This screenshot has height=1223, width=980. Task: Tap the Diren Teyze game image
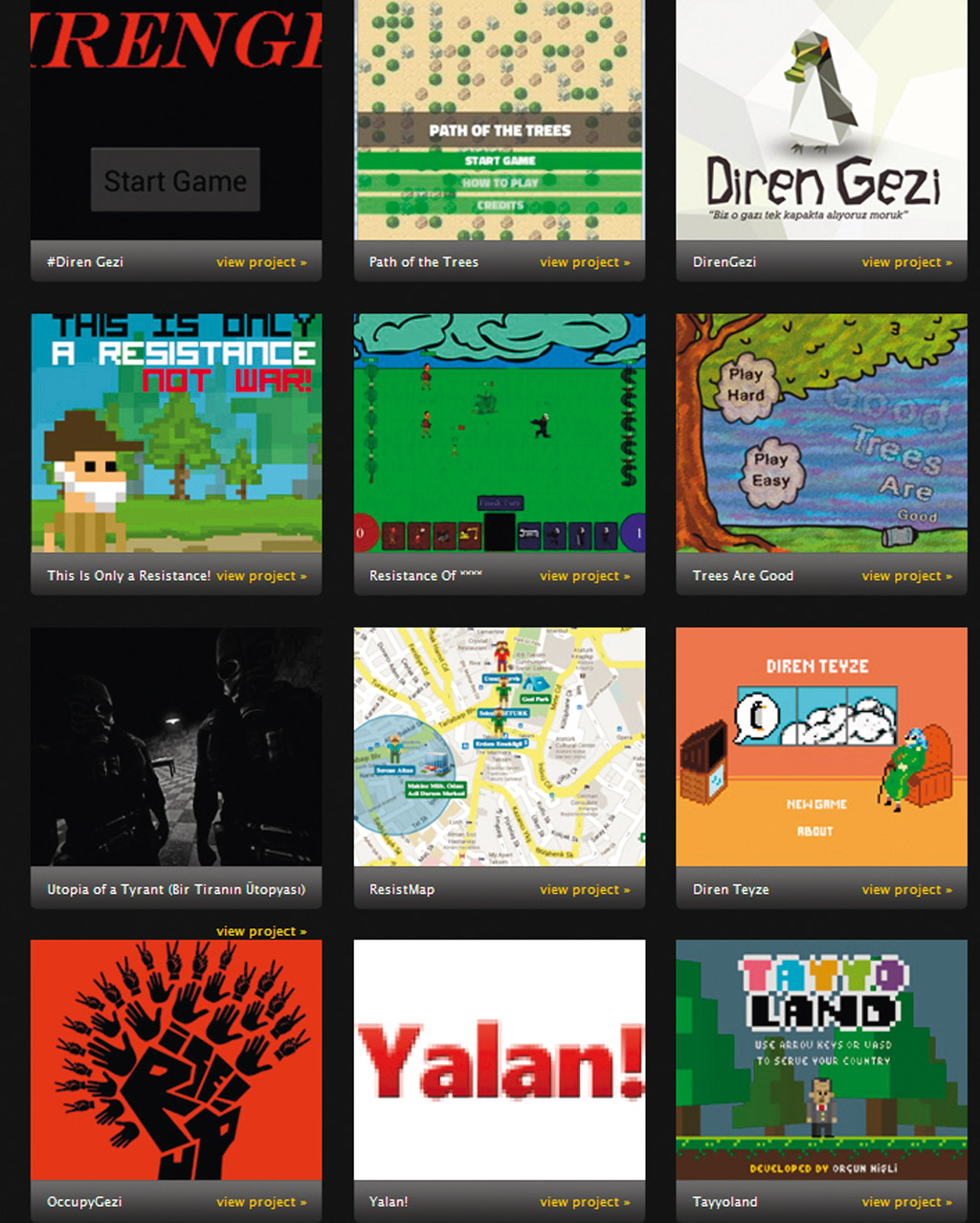[821, 746]
